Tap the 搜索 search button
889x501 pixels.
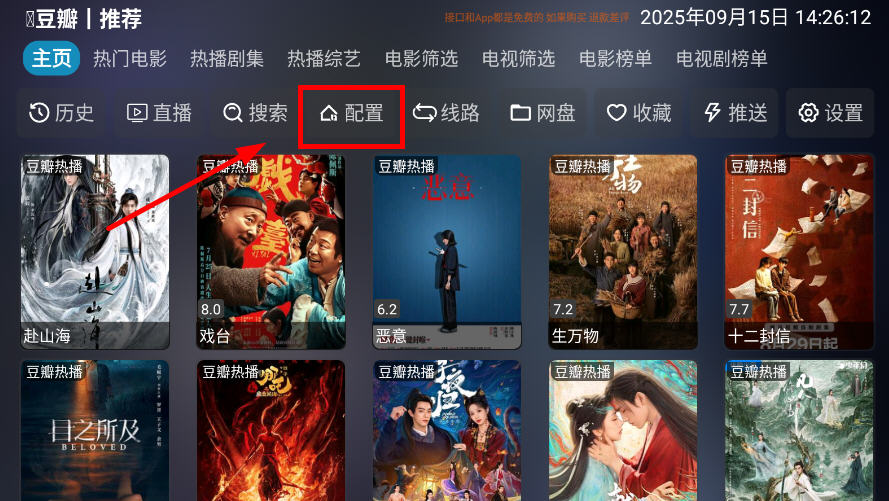(x=255, y=113)
